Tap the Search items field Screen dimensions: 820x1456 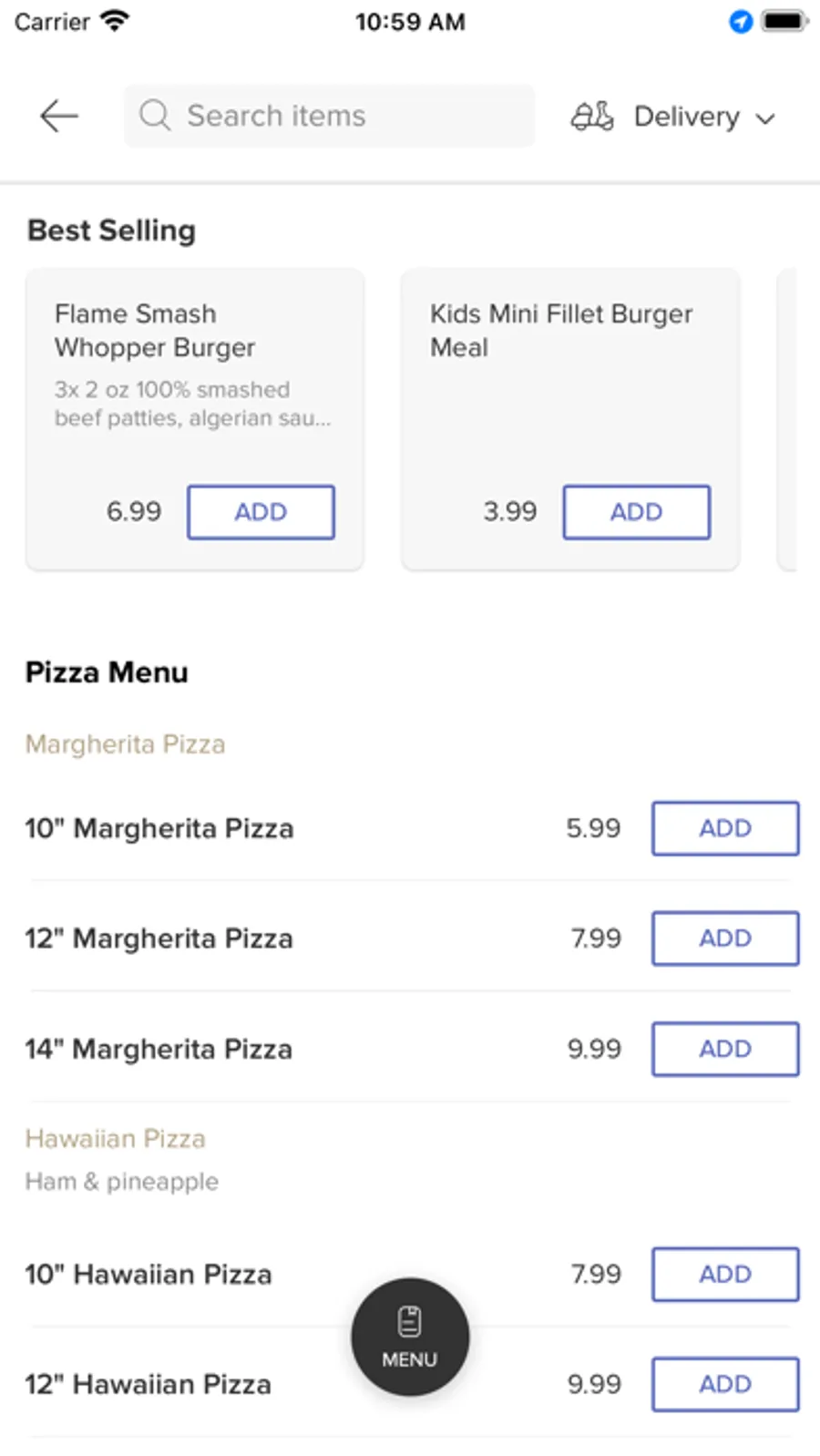328,117
